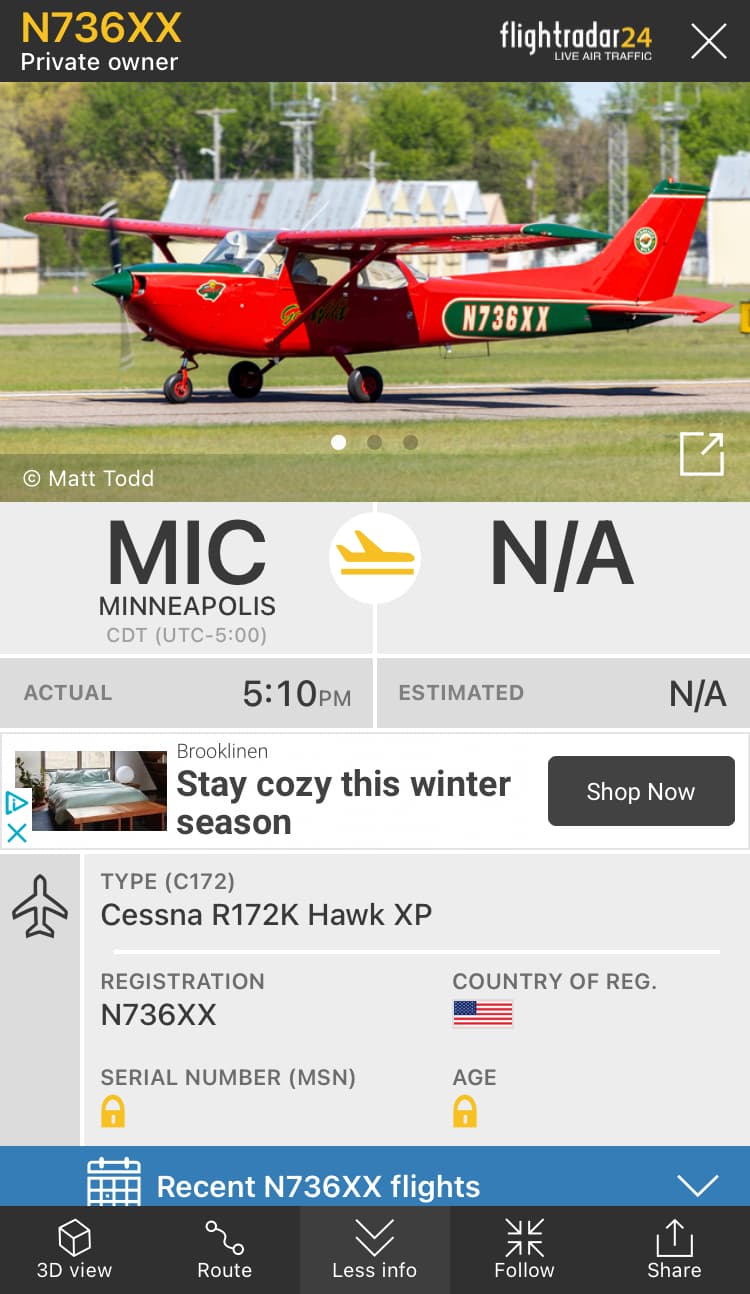Viewport: 750px width, 1294px height.
Task: Open the ad choices info icon
Action: click(17, 802)
